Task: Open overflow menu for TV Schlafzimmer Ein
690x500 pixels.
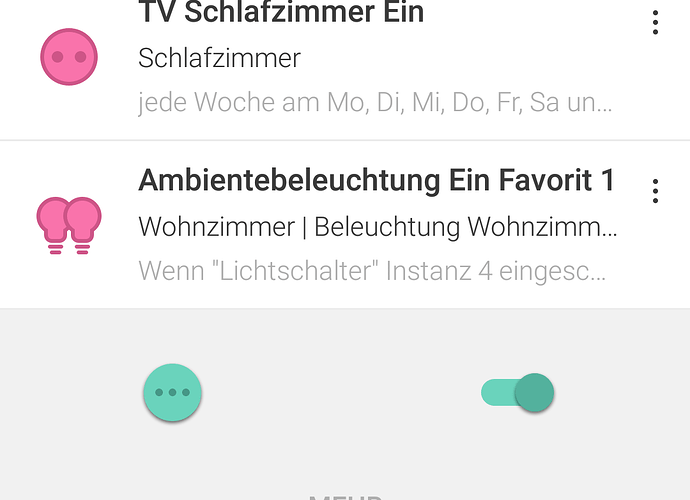Action: (655, 22)
